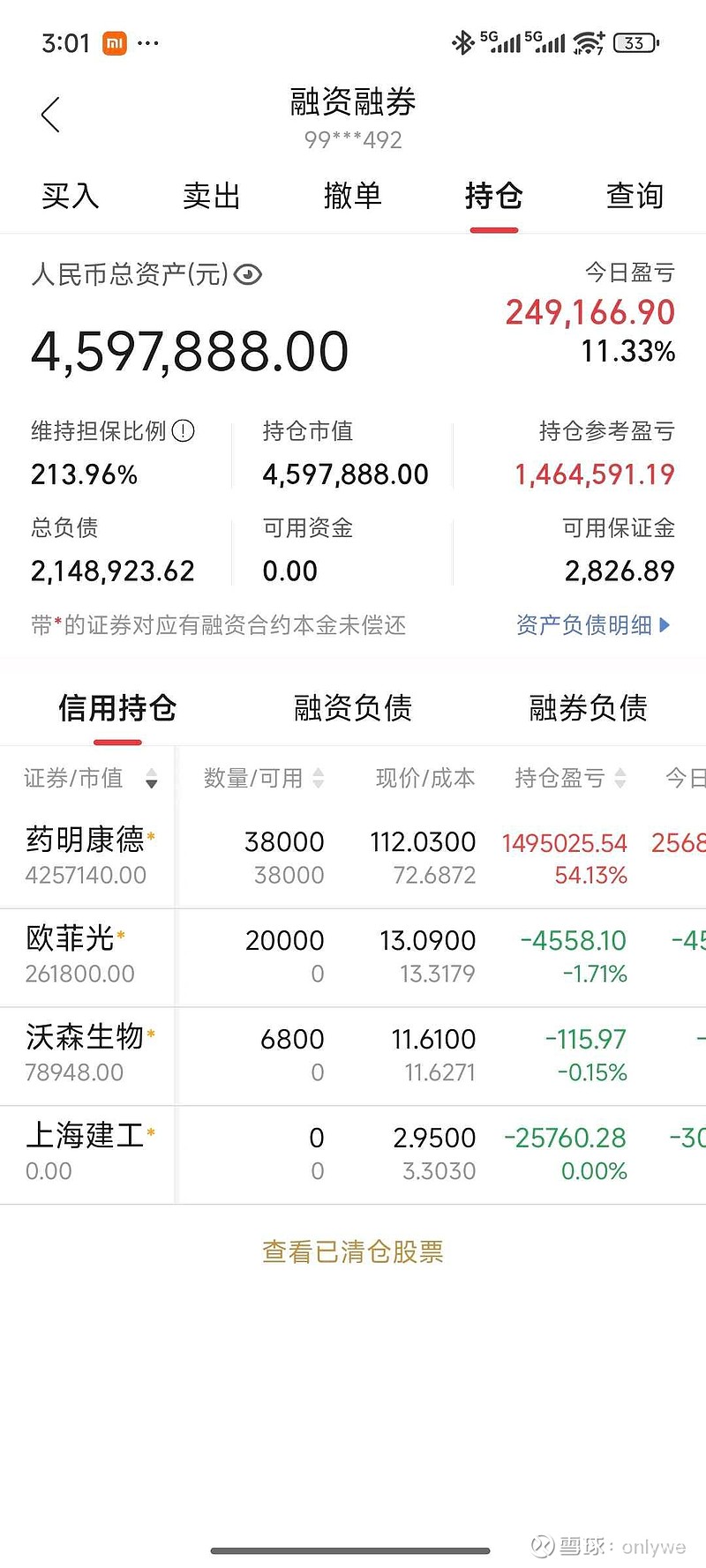Select the 信用持仓 tab
Screen dimensions: 706x1568
click(x=117, y=708)
